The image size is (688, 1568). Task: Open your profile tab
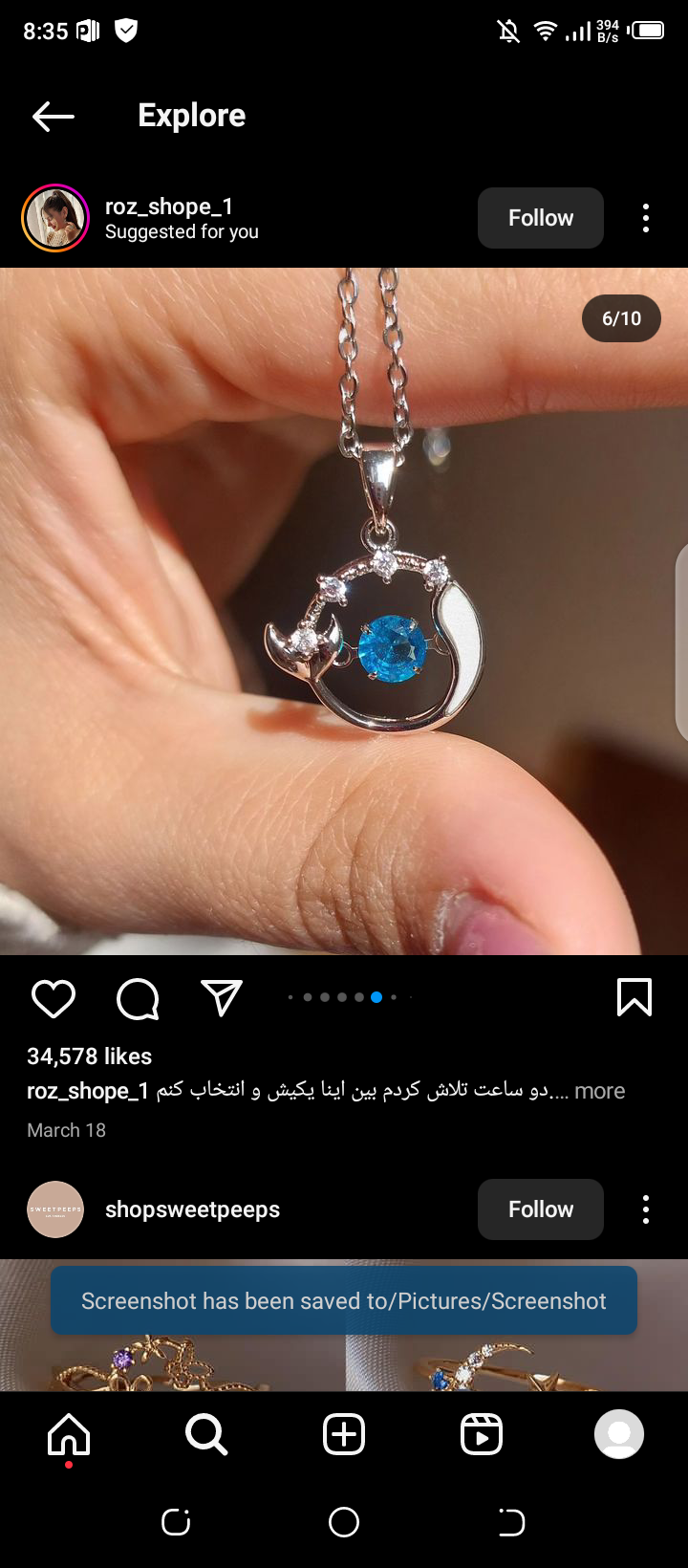pyautogui.click(x=619, y=1434)
